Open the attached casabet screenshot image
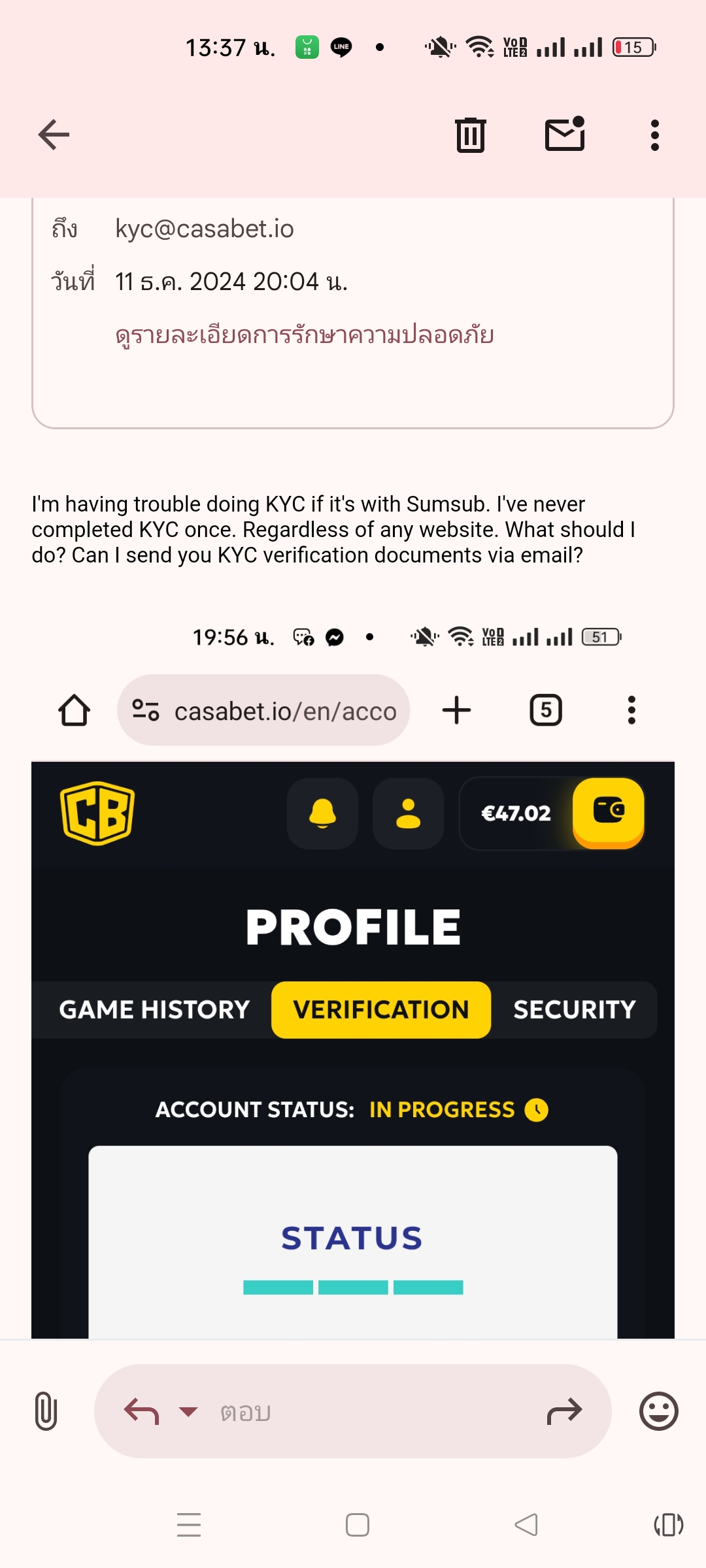706x1568 pixels. coord(353,980)
